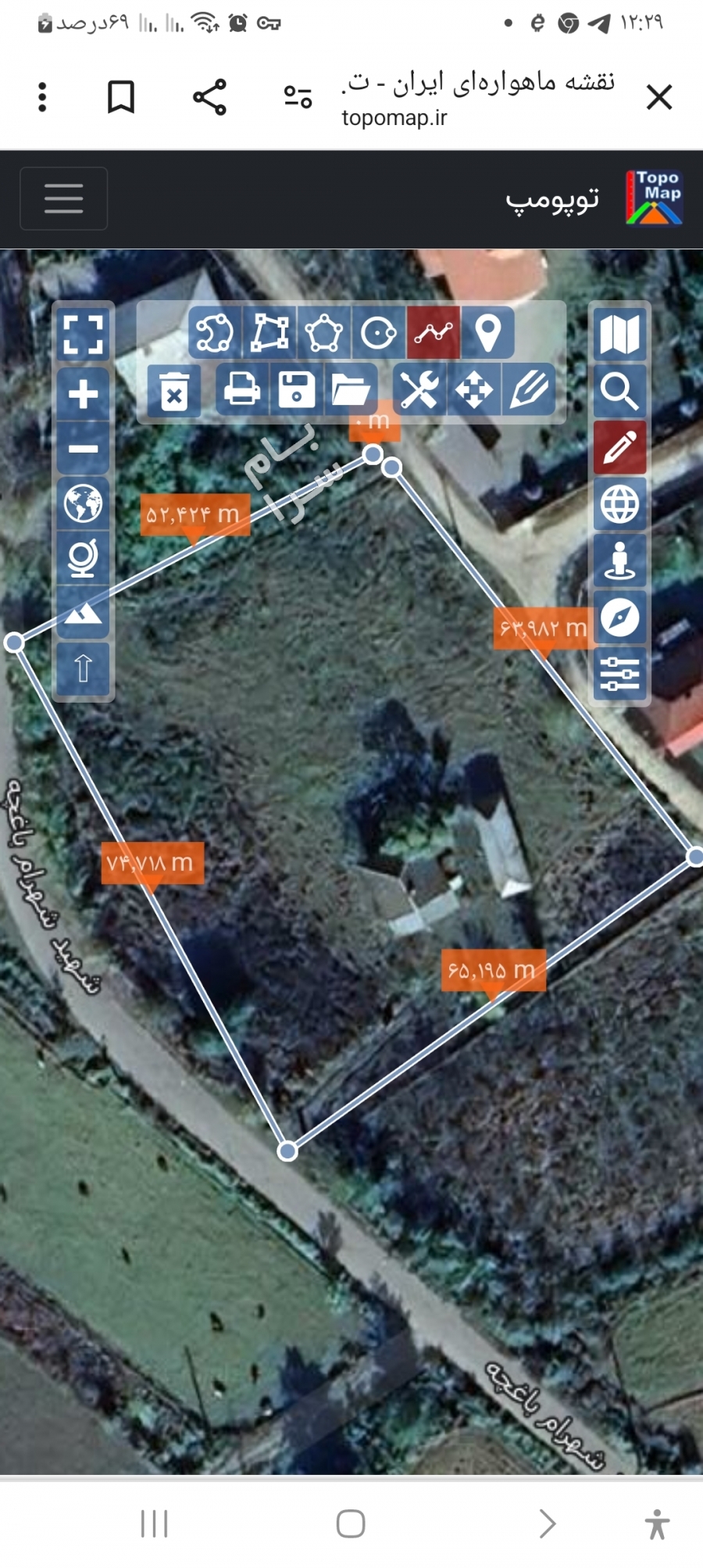Open the compass tool
Screen dimensions: 703x1568
pos(619,618)
